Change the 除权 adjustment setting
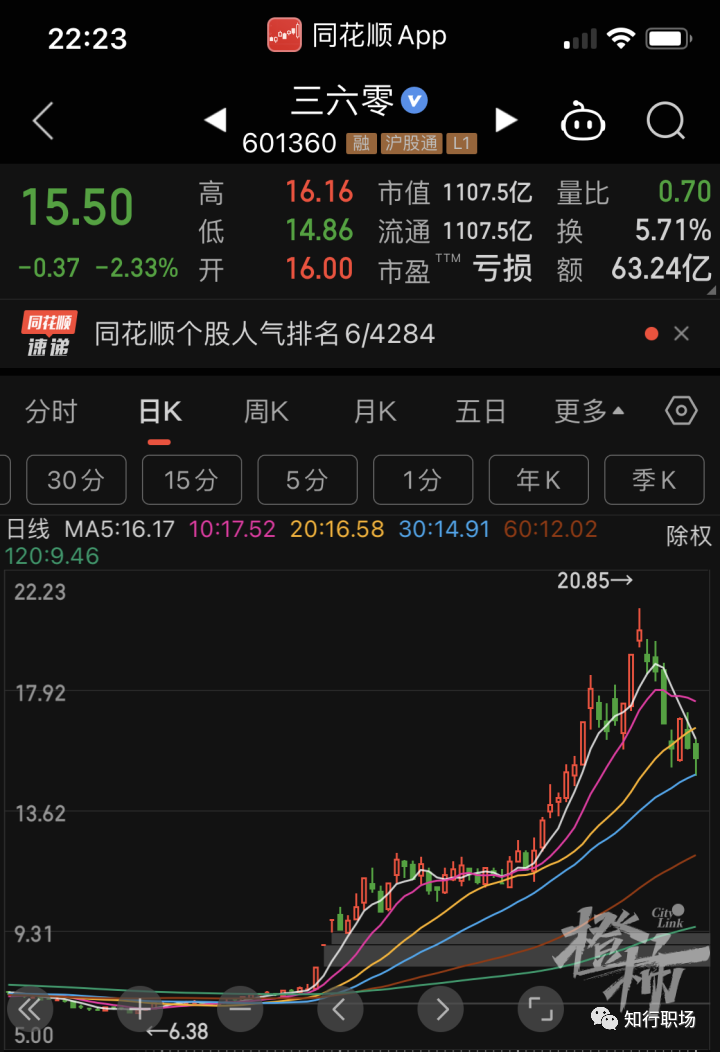 point(689,536)
